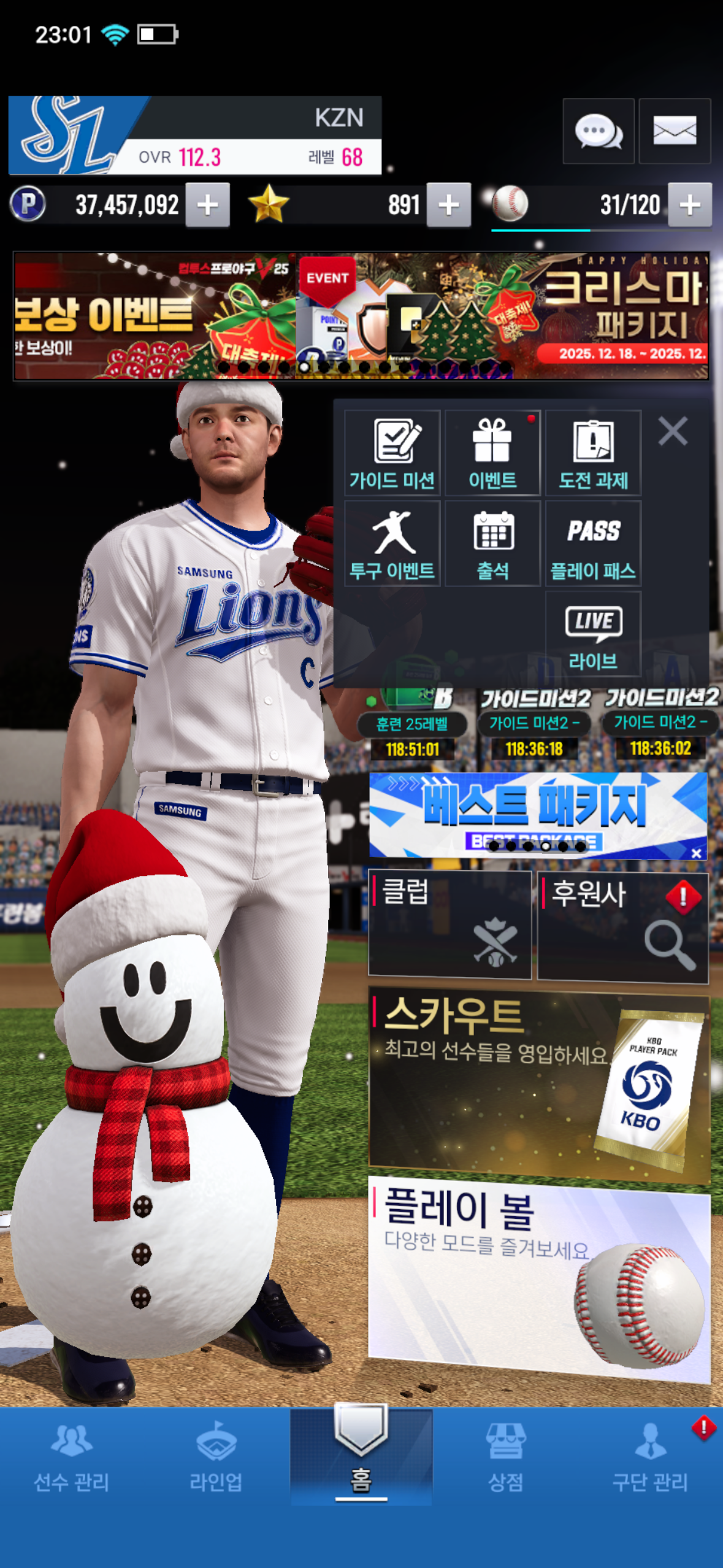
Task: Close the quick menu panel
Action: coord(673,431)
